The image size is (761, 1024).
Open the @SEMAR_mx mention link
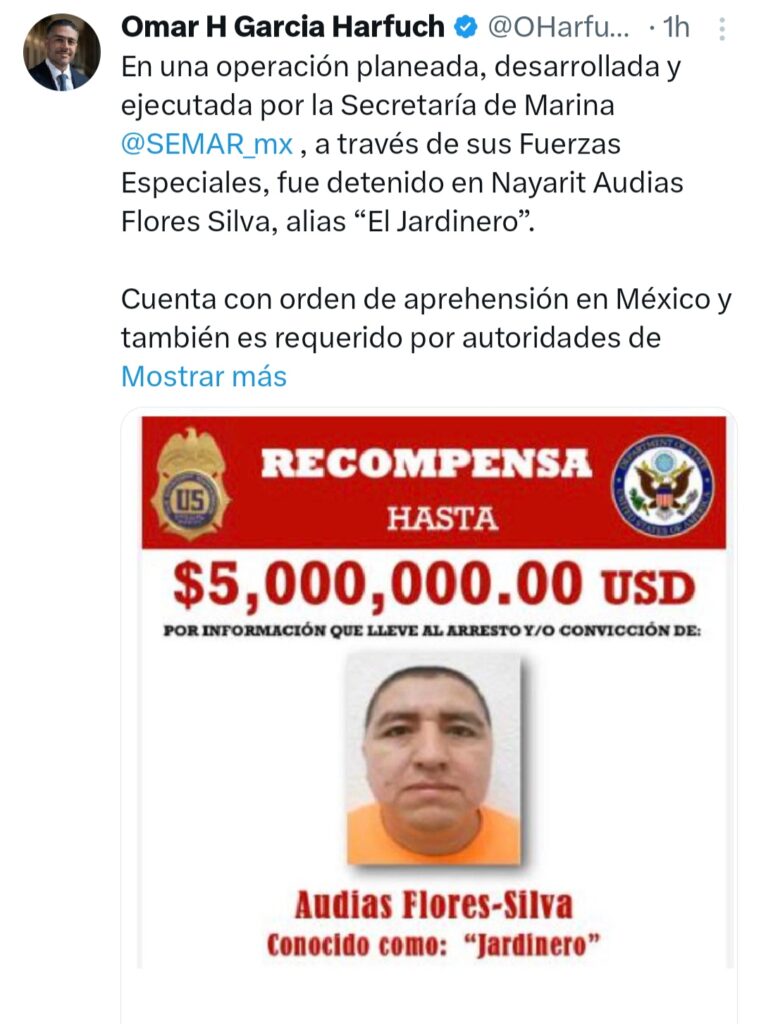coord(207,145)
